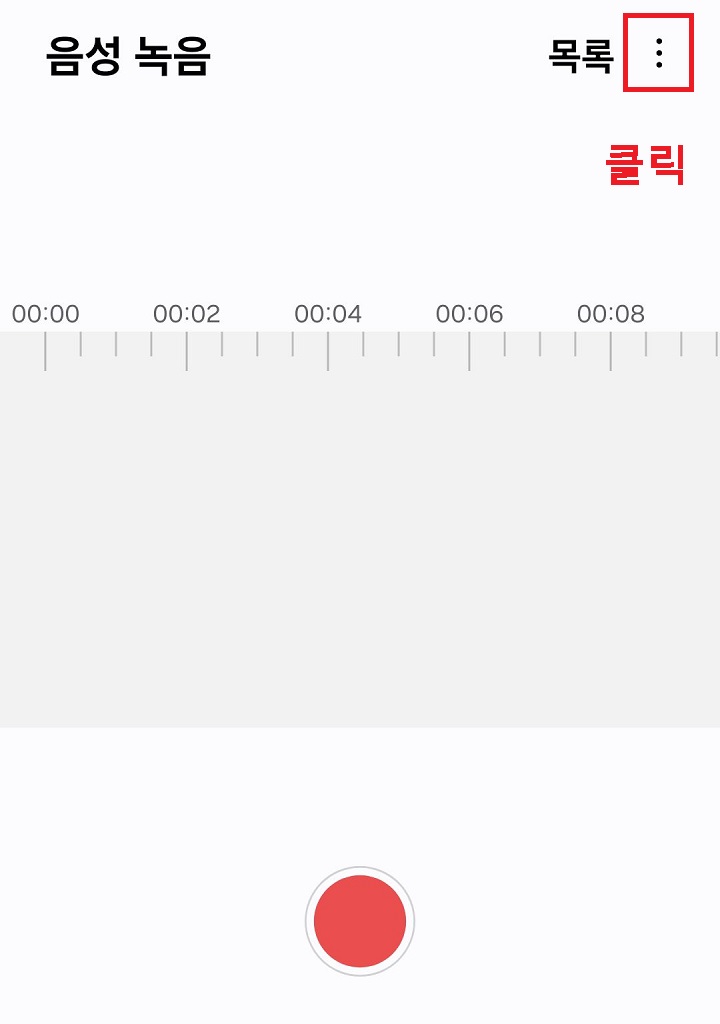Viewport: 720px width, 1024px height.
Task: Tap the 00:00 timestamp on the timeline
Action: coord(47,313)
